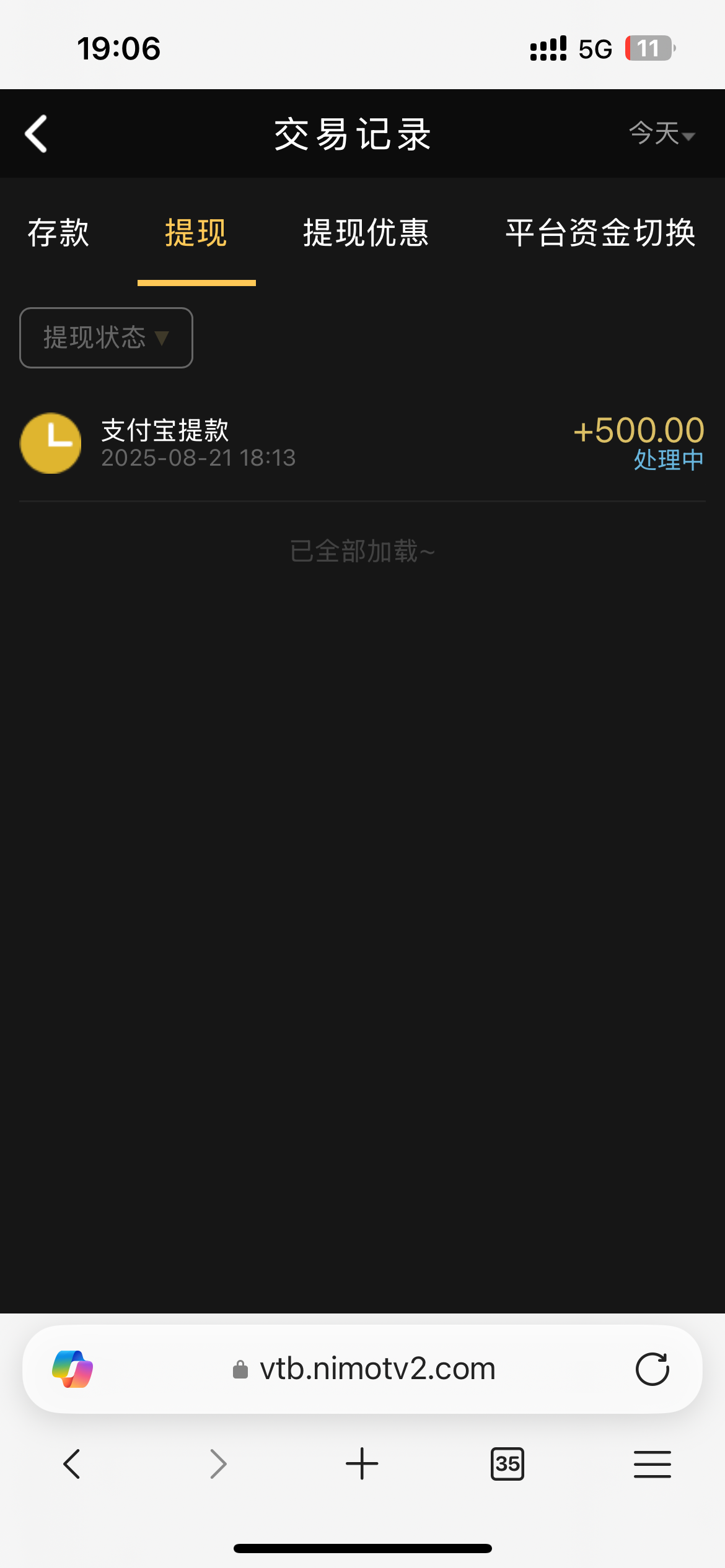
Task: Tap the lock icon beside the URL
Action: point(240,1369)
